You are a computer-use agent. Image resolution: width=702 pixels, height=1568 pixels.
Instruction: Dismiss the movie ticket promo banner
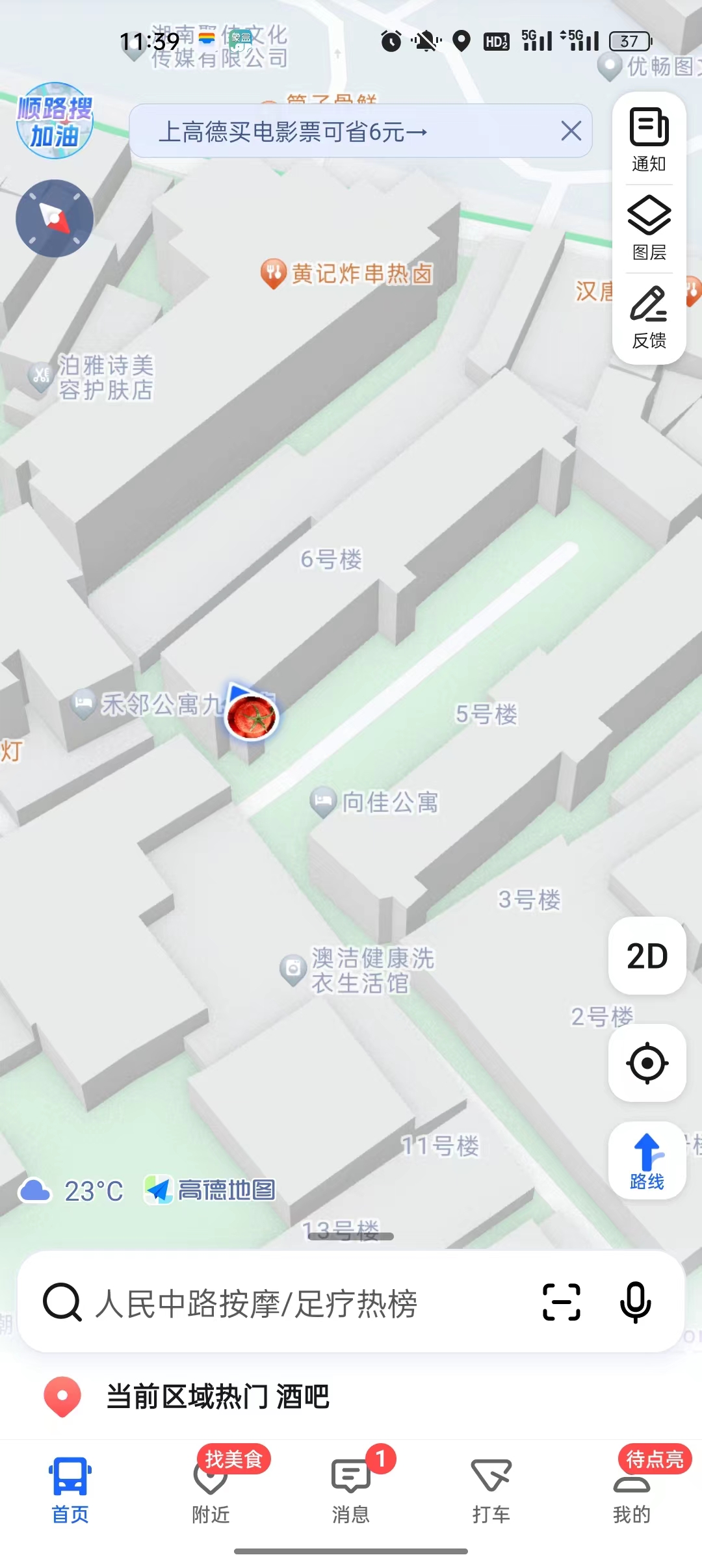[571, 131]
